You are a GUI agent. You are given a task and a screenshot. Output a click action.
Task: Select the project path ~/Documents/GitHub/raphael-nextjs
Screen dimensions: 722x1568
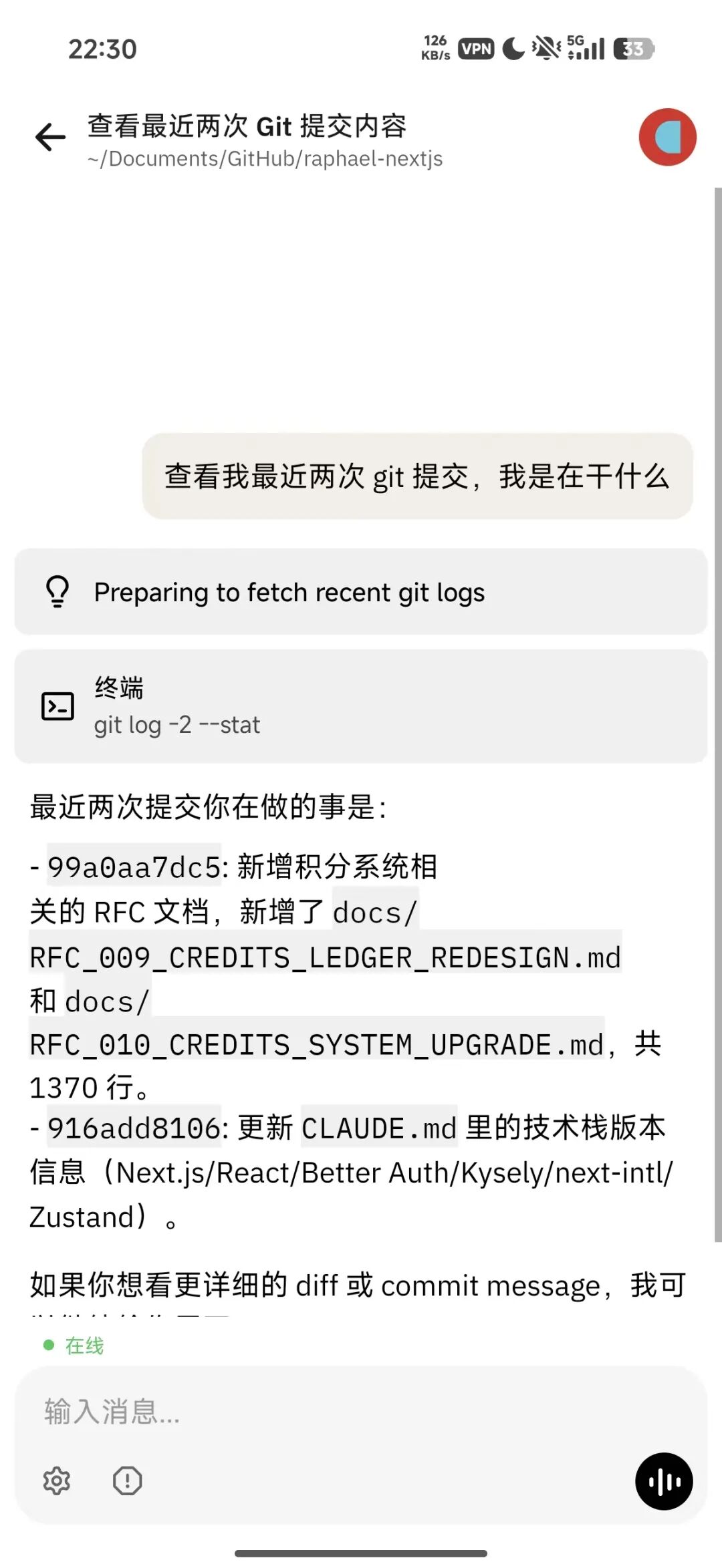[x=265, y=159]
